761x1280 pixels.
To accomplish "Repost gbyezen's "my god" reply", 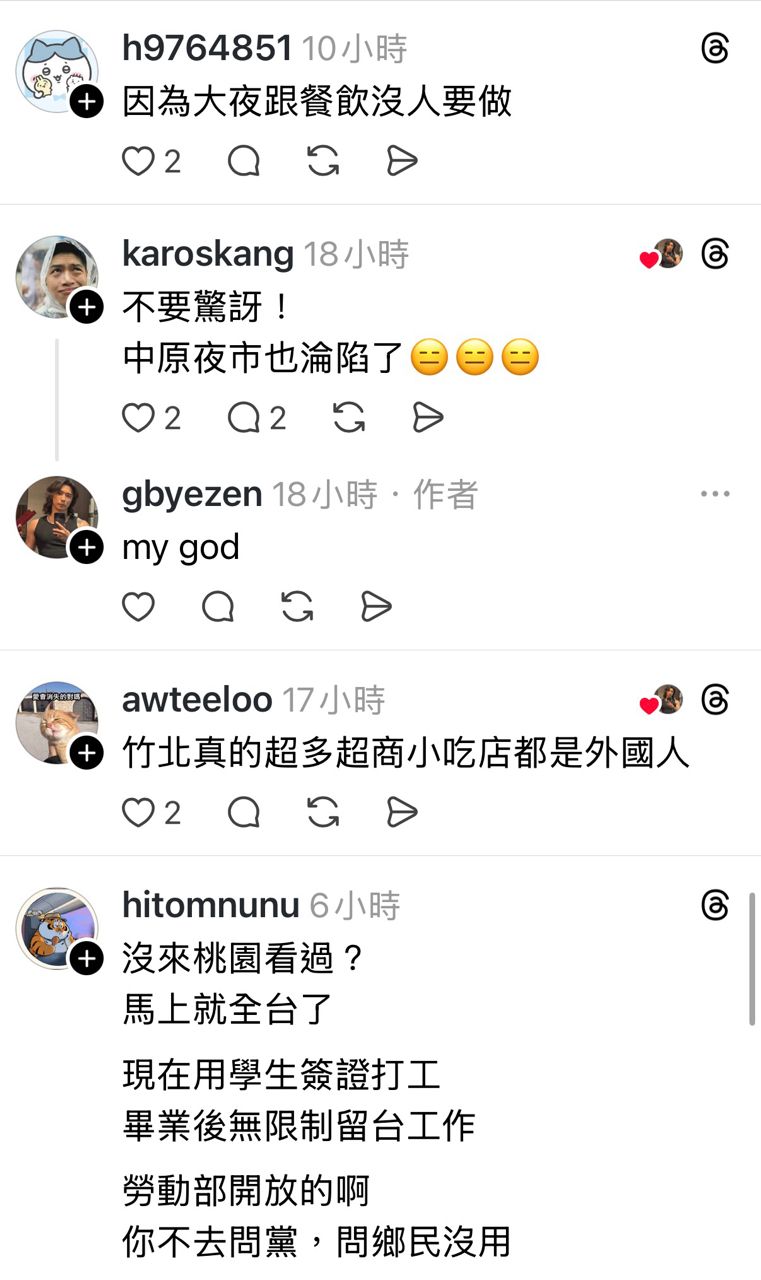I will click(x=297, y=607).
